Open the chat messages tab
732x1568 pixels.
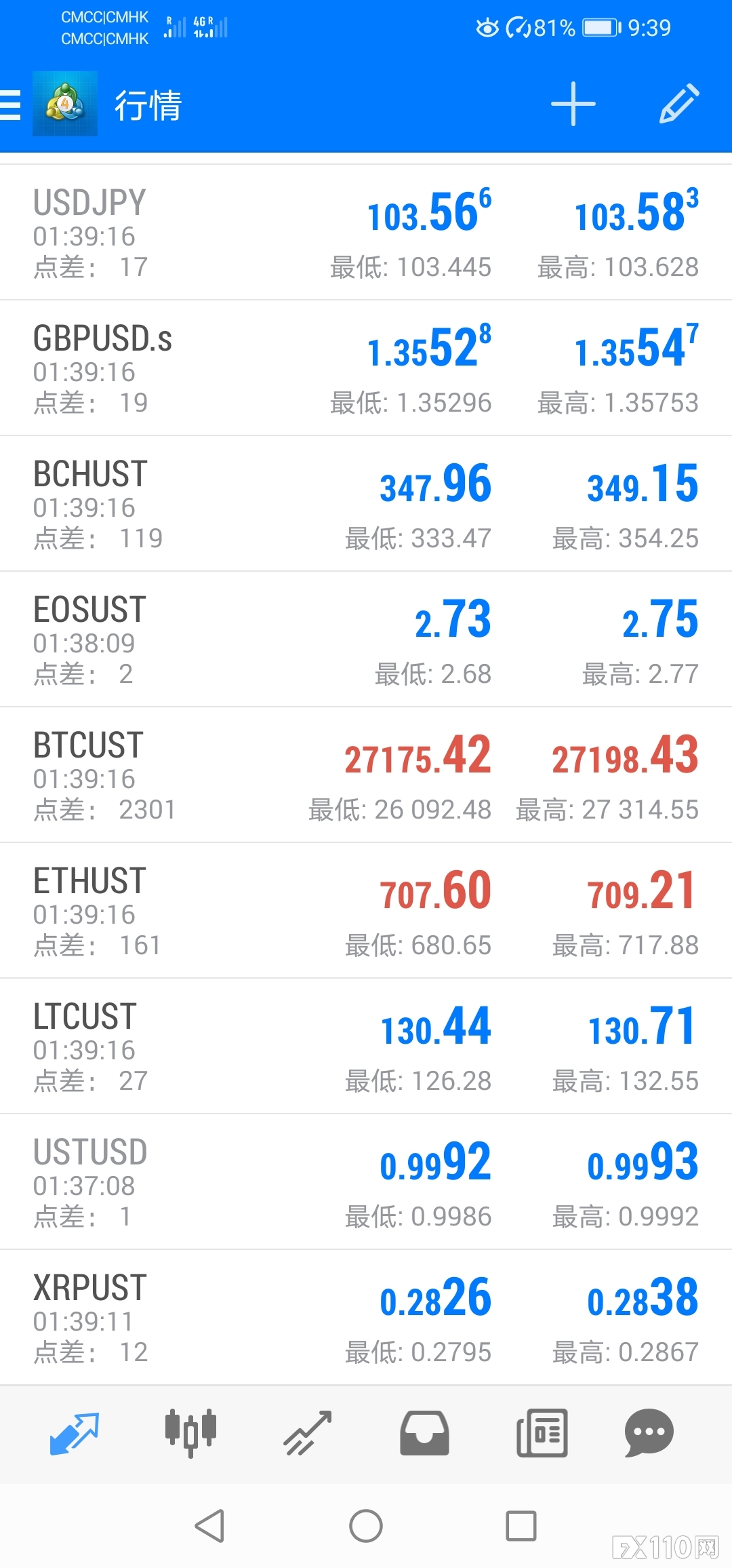pos(649,1433)
